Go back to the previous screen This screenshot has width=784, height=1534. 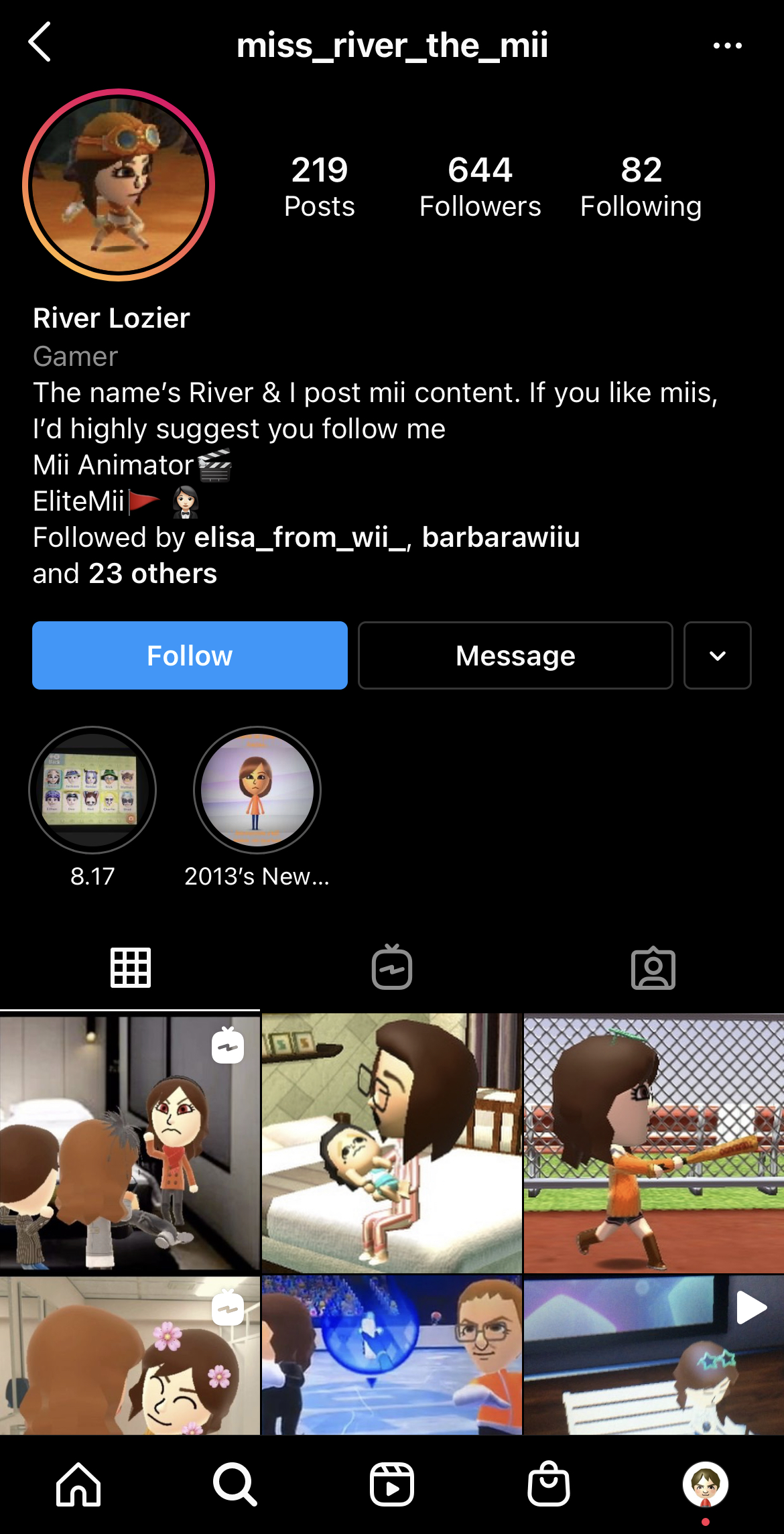[x=40, y=43]
